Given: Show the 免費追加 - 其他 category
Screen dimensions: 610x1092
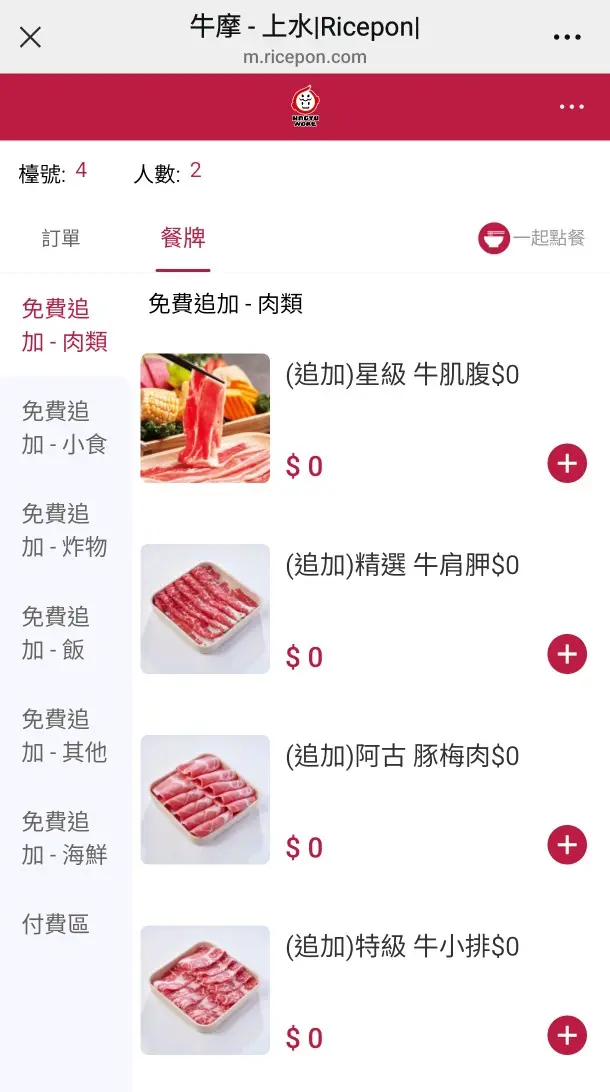Looking at the screenshot, I should (x=65, y=735).
